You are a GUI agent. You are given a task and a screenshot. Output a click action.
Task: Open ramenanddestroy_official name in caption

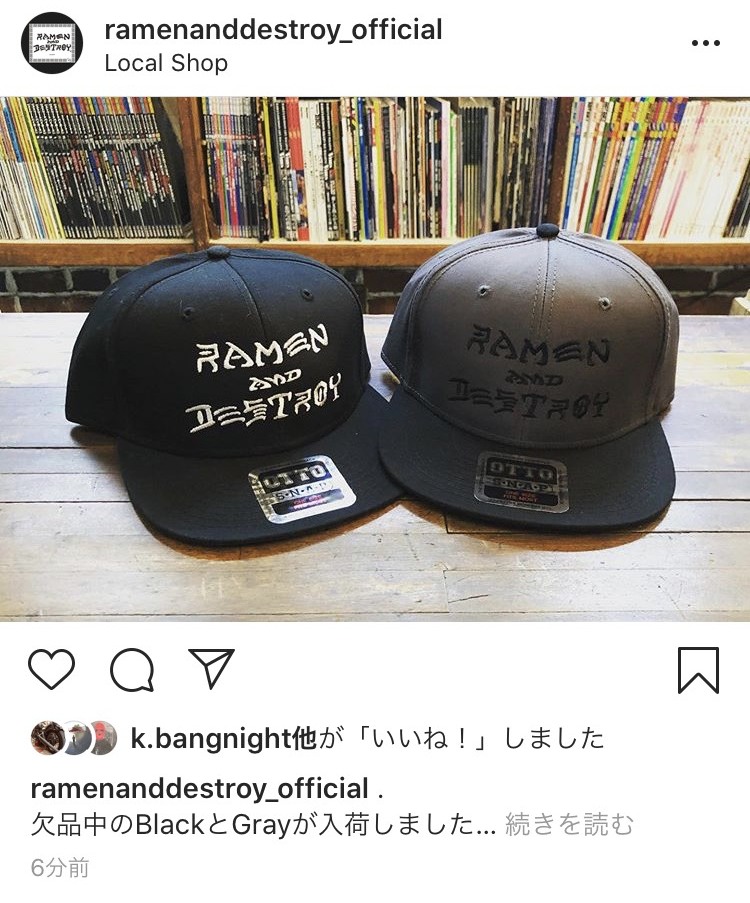(x=198, y=787)
